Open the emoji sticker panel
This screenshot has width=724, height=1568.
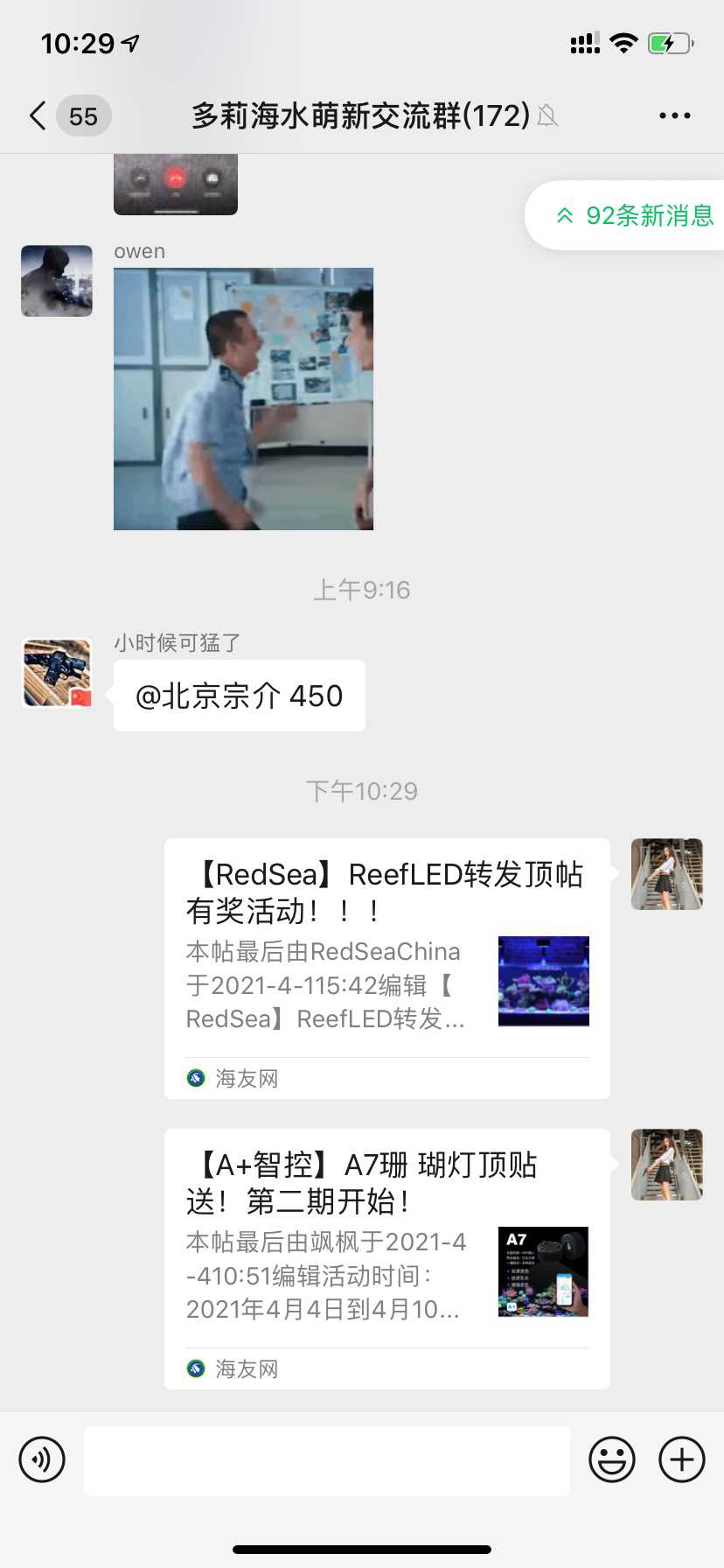tap(611, 1459)
